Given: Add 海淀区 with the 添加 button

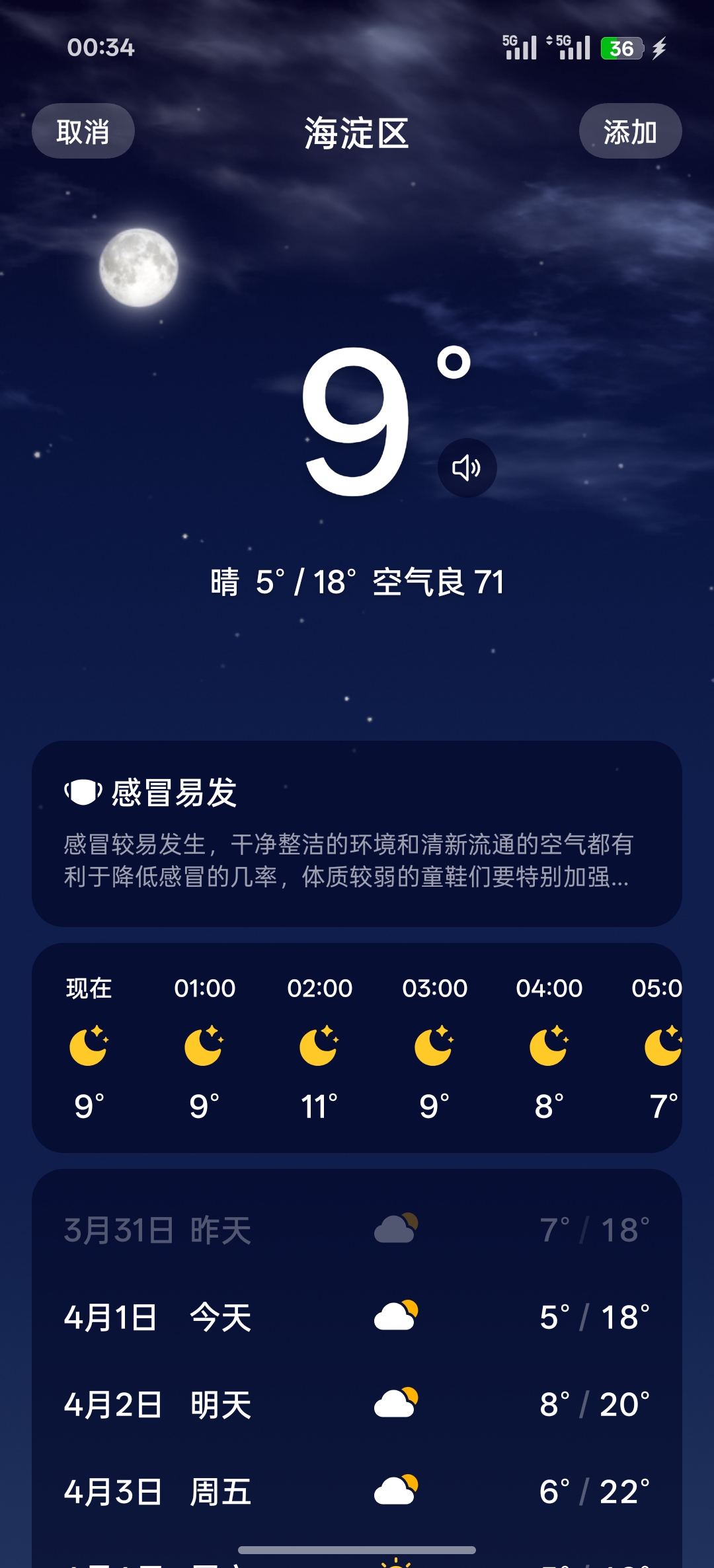Looking at the screenshot, I should point(629,131).
